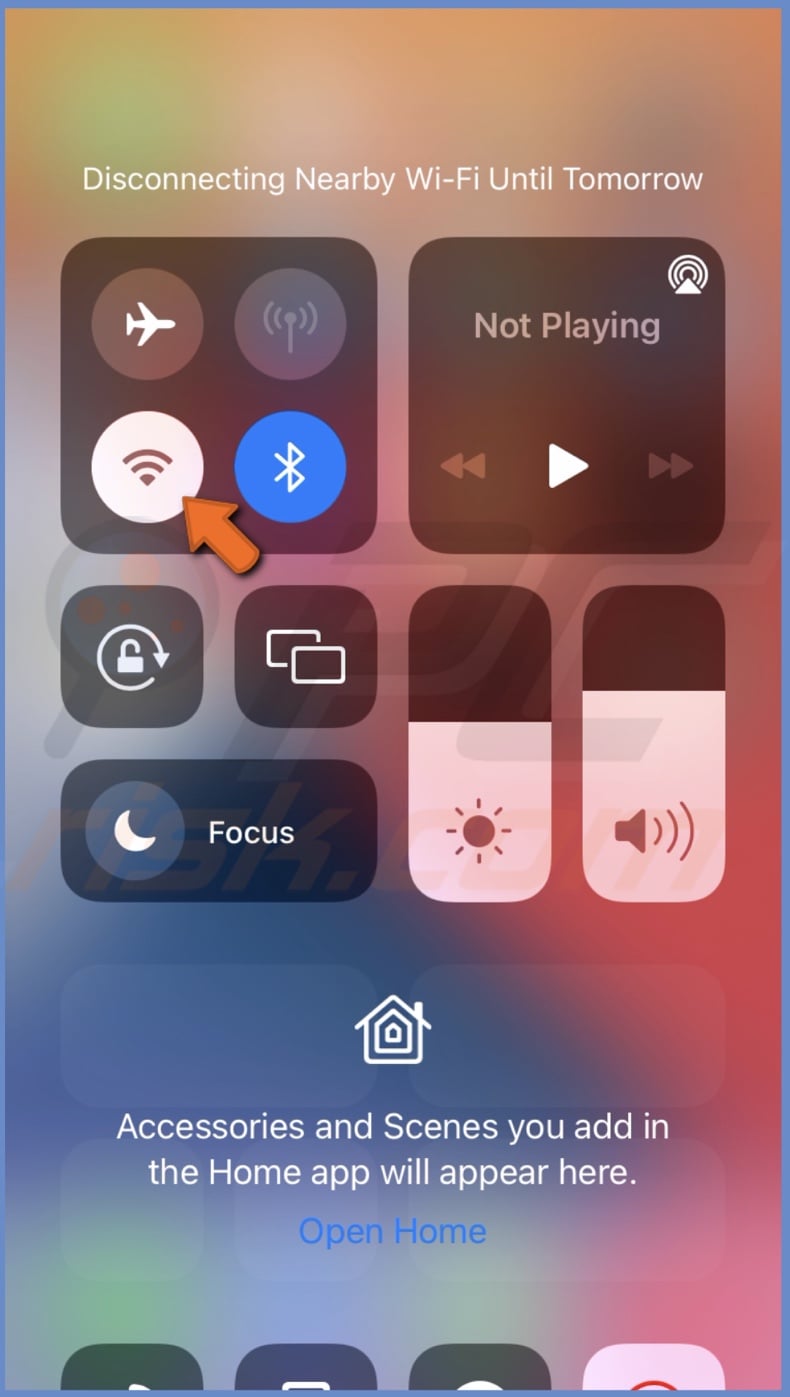Toggle Wi-Fi using the highlighted button
790x1397 pixels.
pos(147,466)
